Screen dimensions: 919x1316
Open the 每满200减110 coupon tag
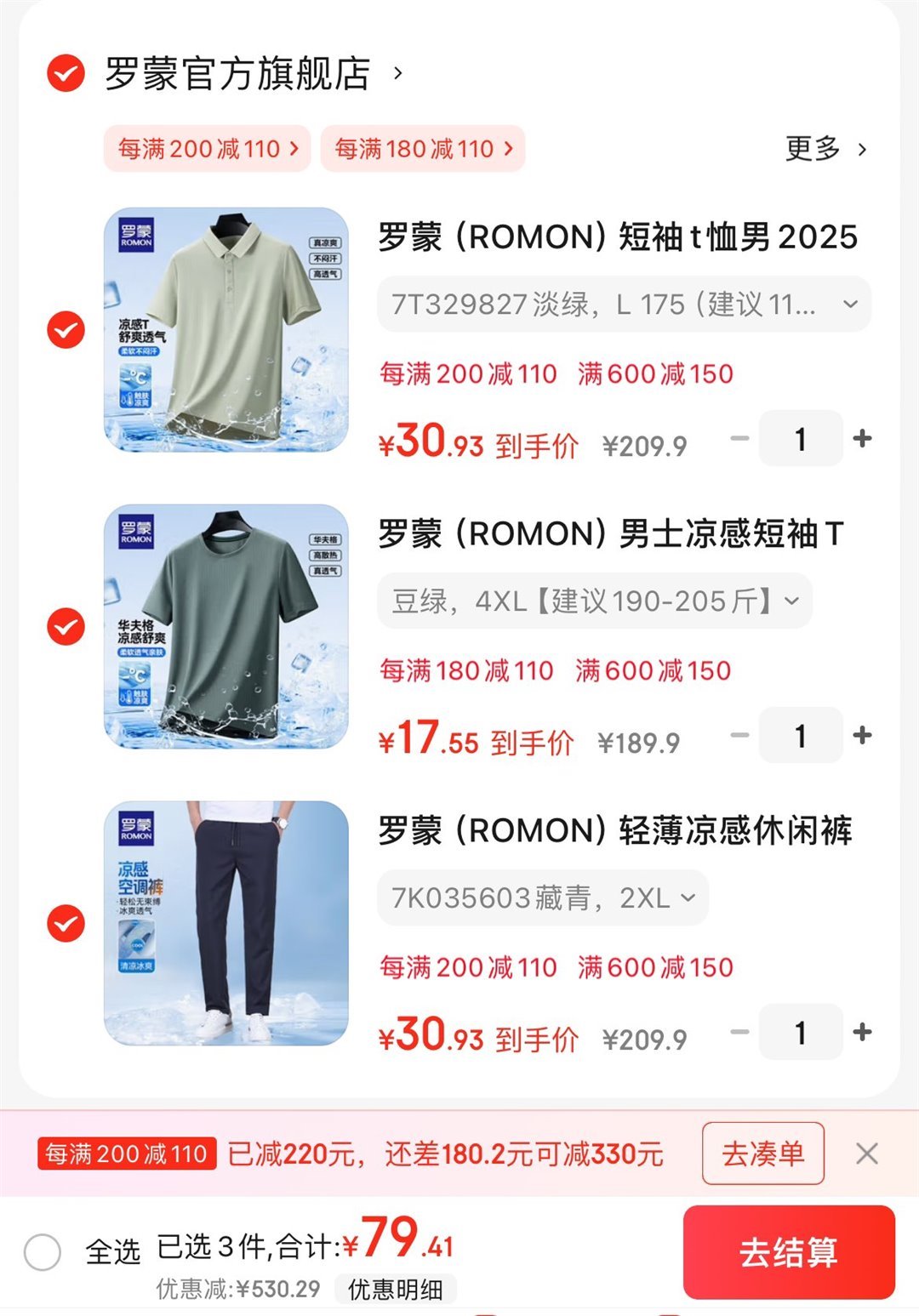tap(207, 149)
